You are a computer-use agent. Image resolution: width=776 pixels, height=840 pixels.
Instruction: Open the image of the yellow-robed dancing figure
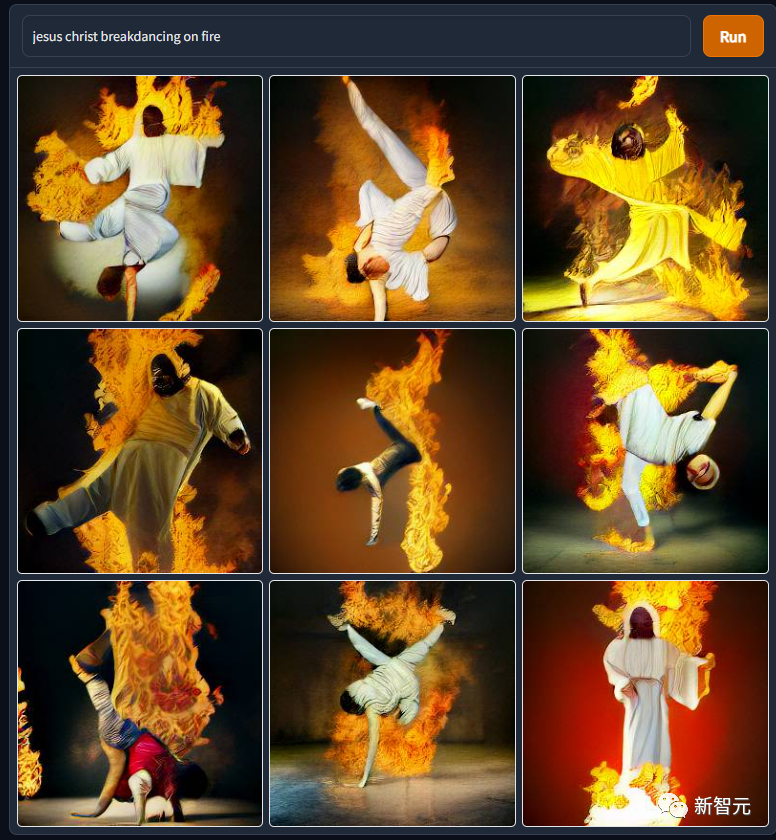[x=645, y=198]
